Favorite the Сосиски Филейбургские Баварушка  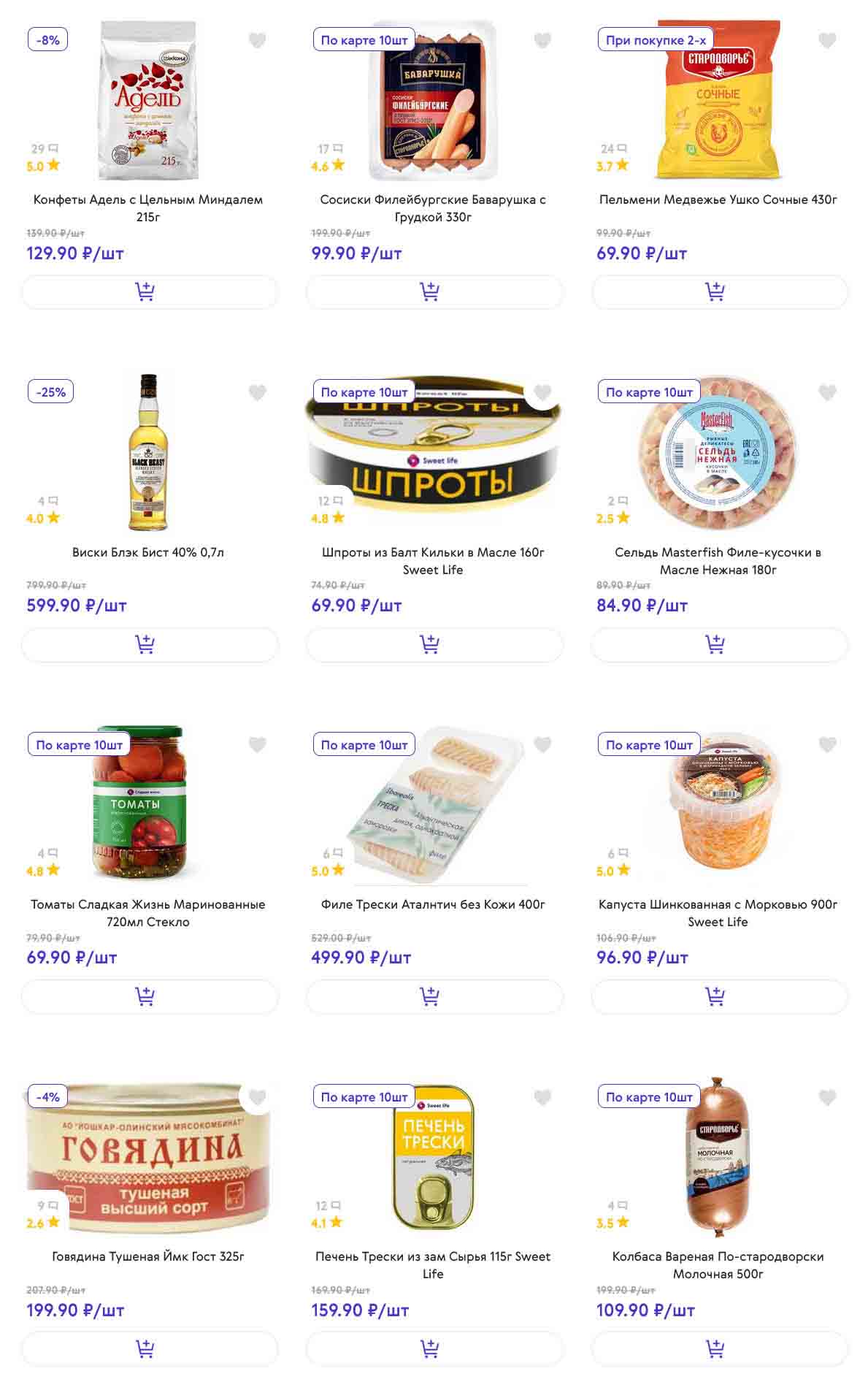pos(542,41)
